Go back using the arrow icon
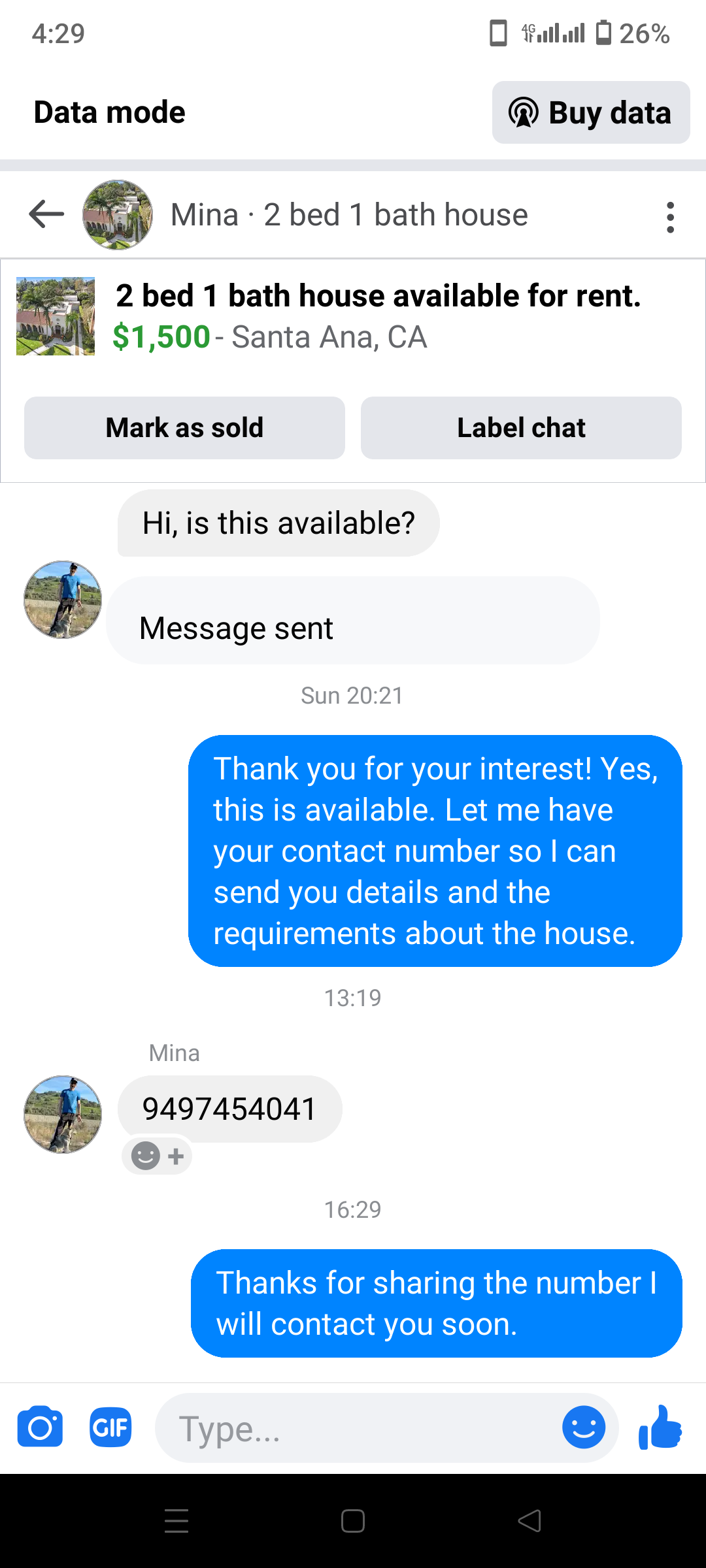 (46, 215)
